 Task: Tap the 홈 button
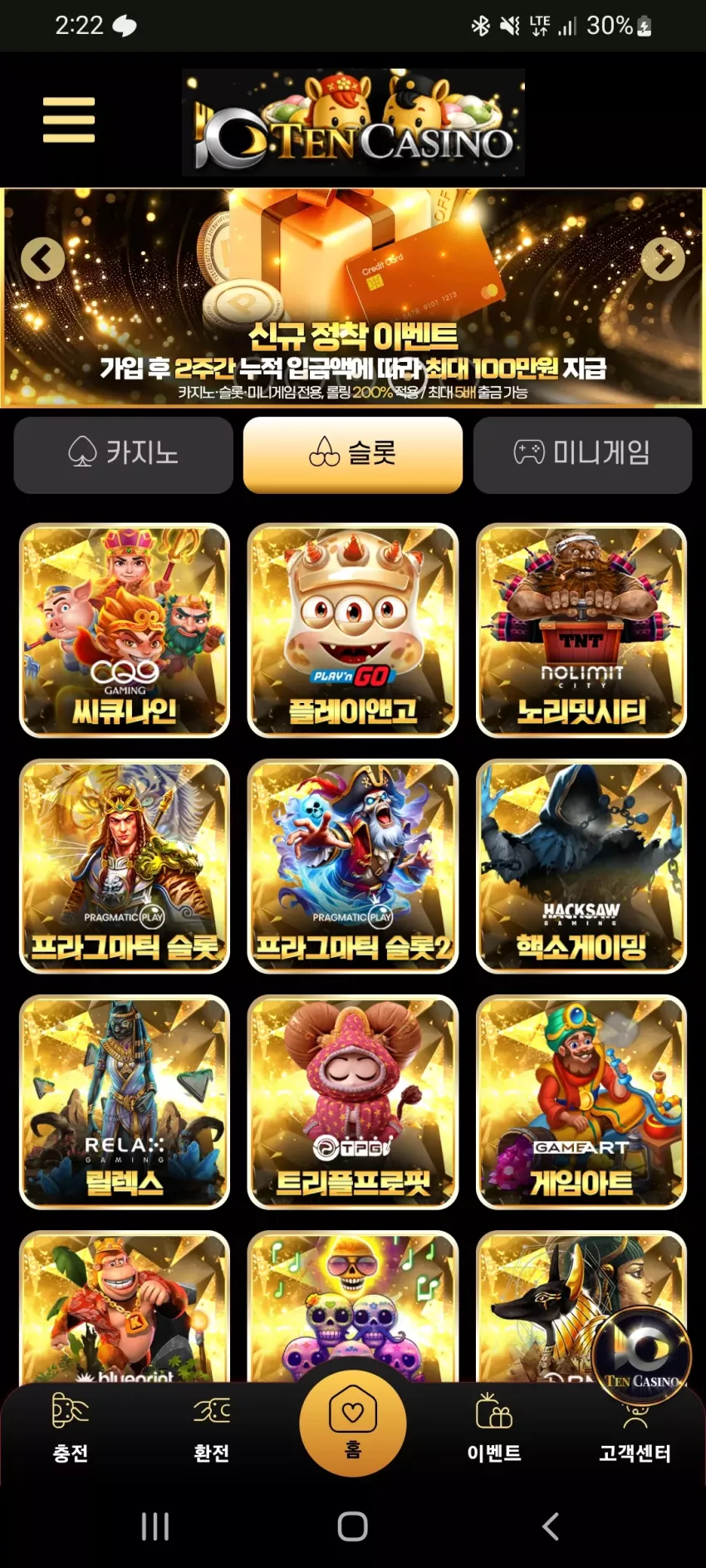[353, 1423]
